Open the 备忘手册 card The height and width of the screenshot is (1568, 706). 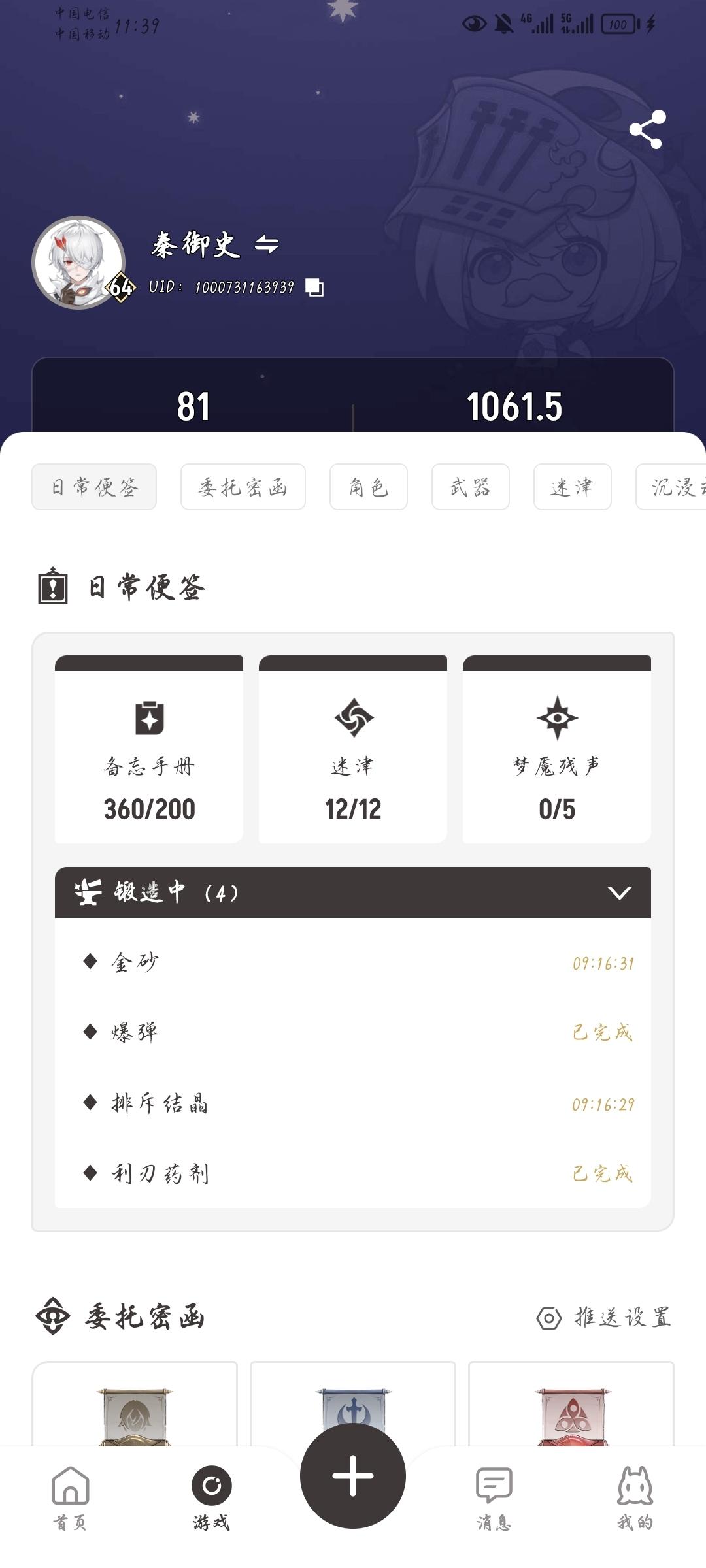point(149,750)
